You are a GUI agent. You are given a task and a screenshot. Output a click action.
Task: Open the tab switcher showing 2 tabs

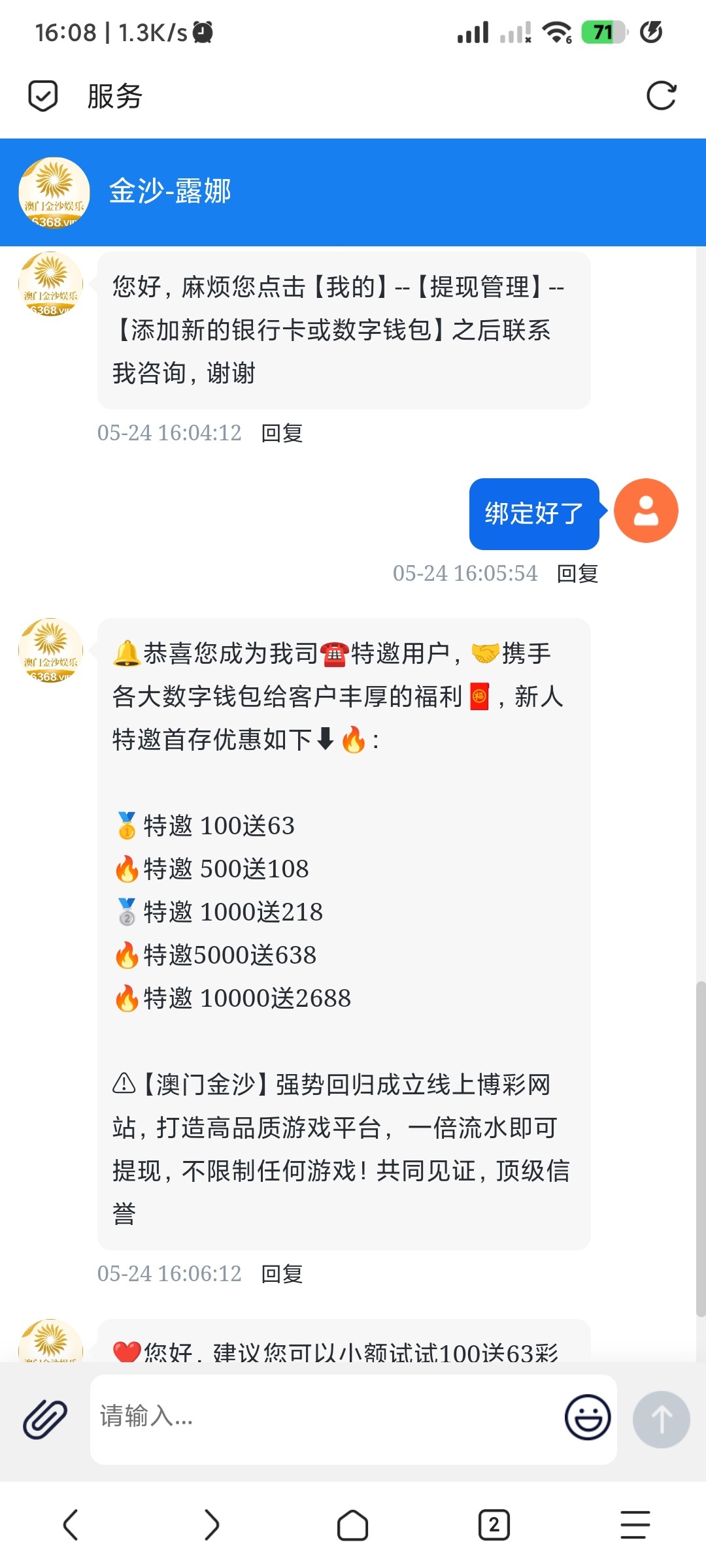point(494,1525)
